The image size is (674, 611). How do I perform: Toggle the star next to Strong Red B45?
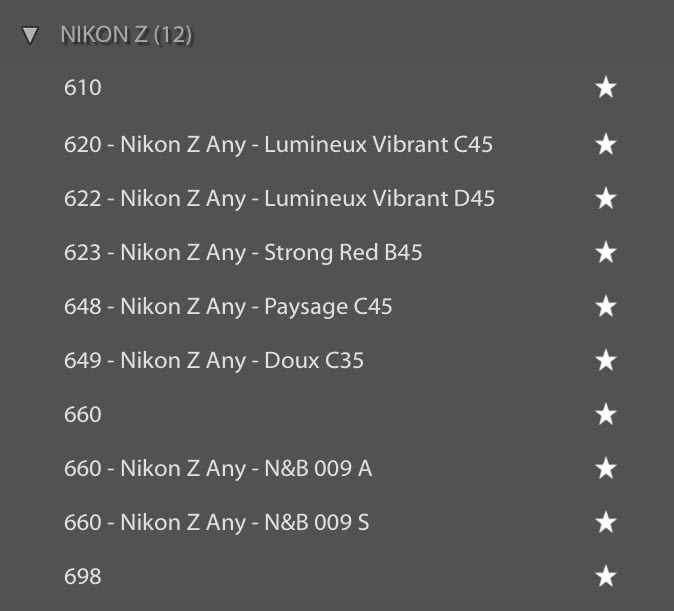point(605,252)
